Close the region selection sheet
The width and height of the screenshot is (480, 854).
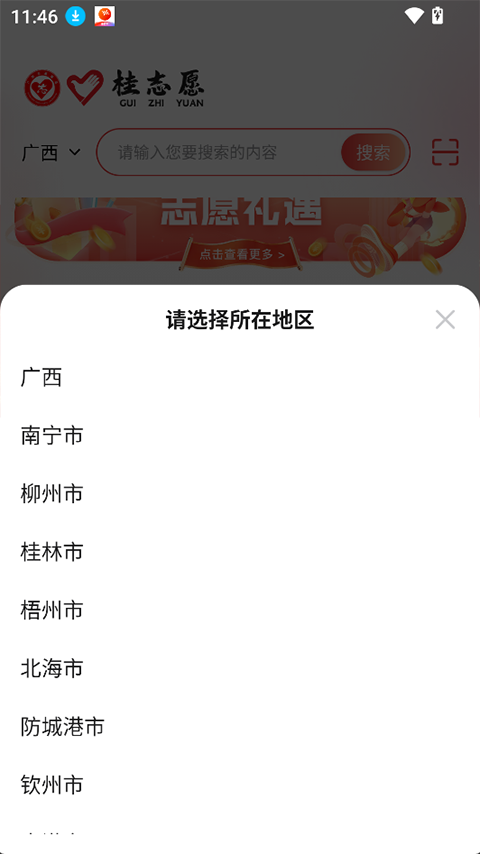(445, 320)
